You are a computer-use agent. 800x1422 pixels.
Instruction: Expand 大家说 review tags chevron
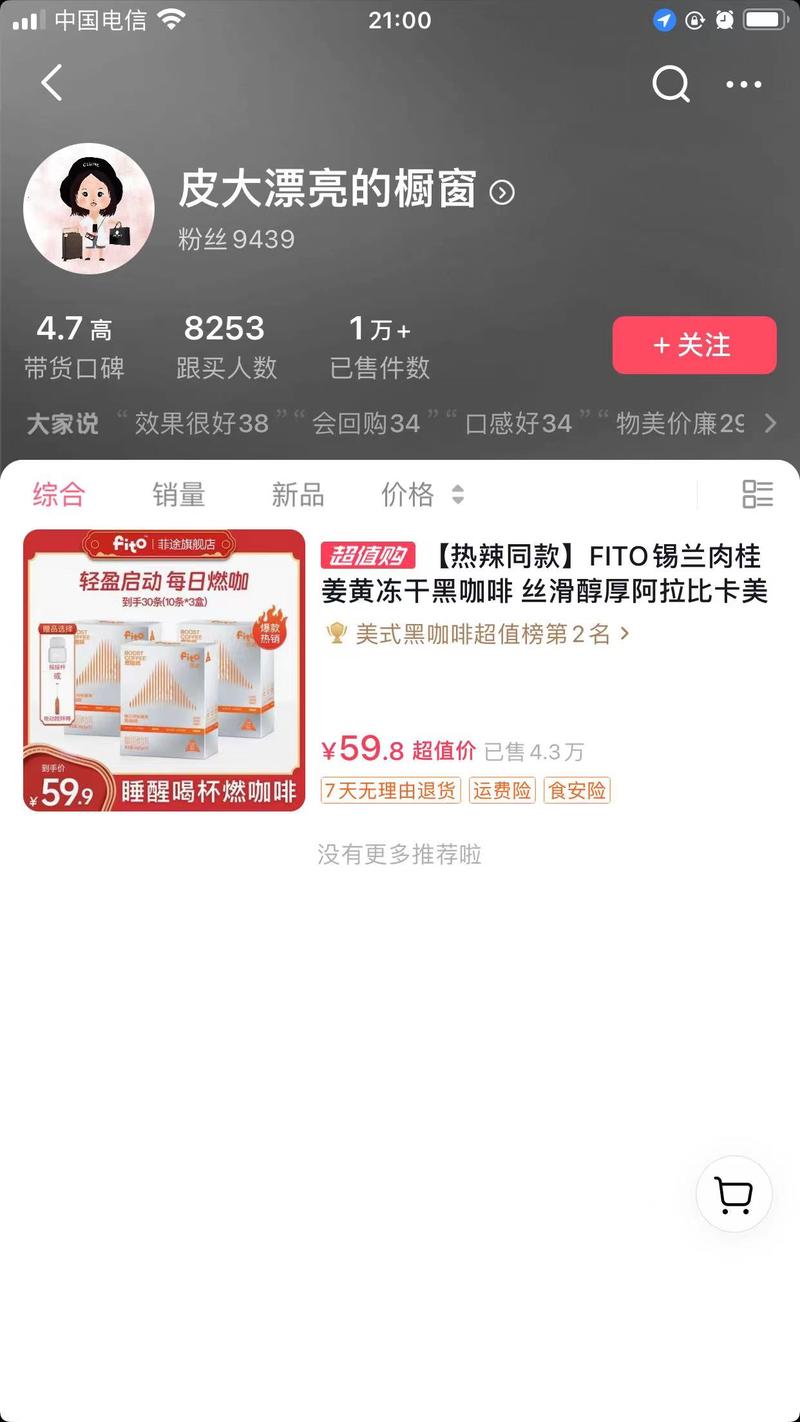(770, 423)
